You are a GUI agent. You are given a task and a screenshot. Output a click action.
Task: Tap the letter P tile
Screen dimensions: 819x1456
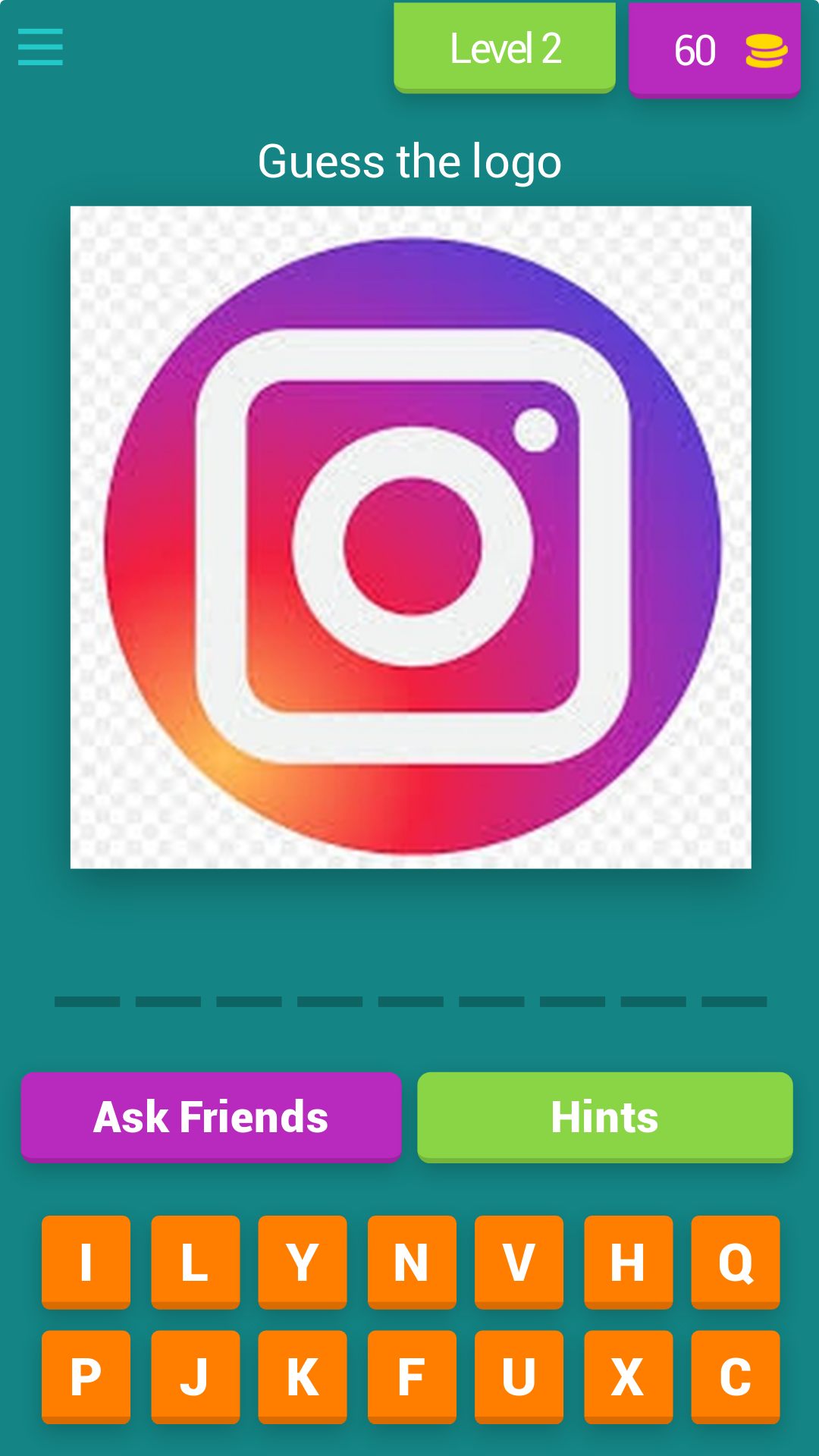[x=86, y=1376]
